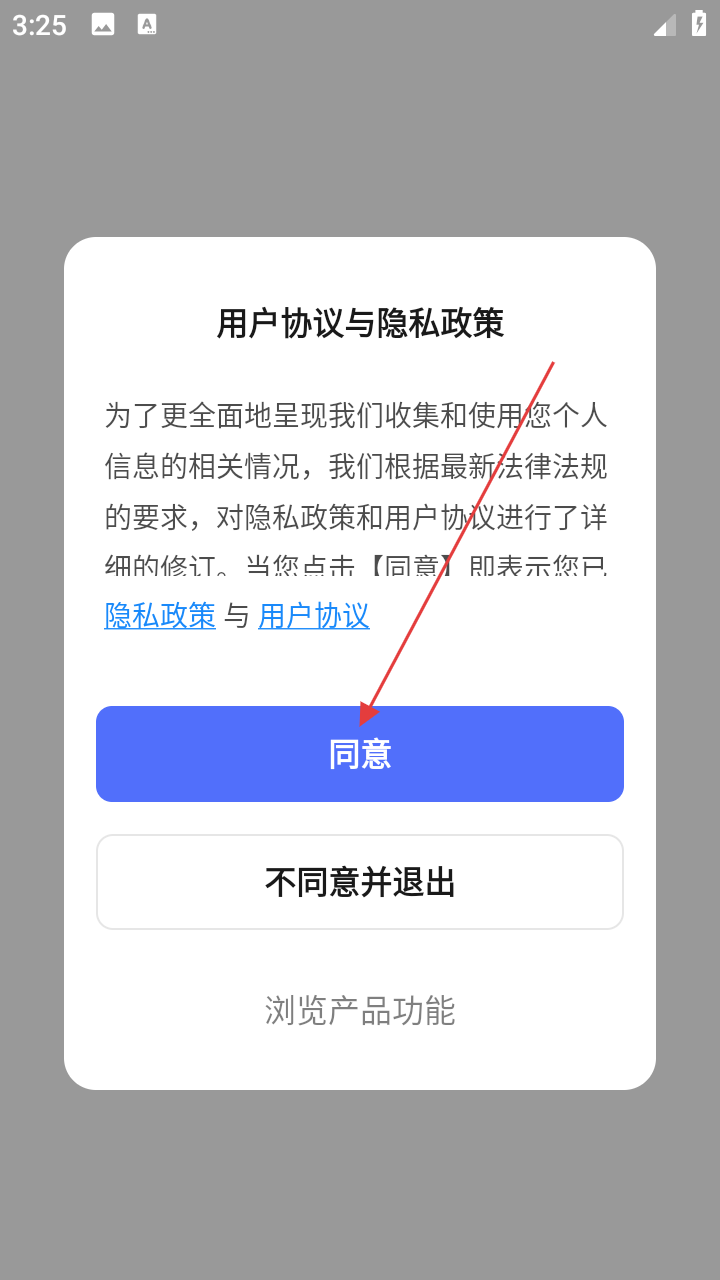Open the 用户协议 link

tap(314, 616)
